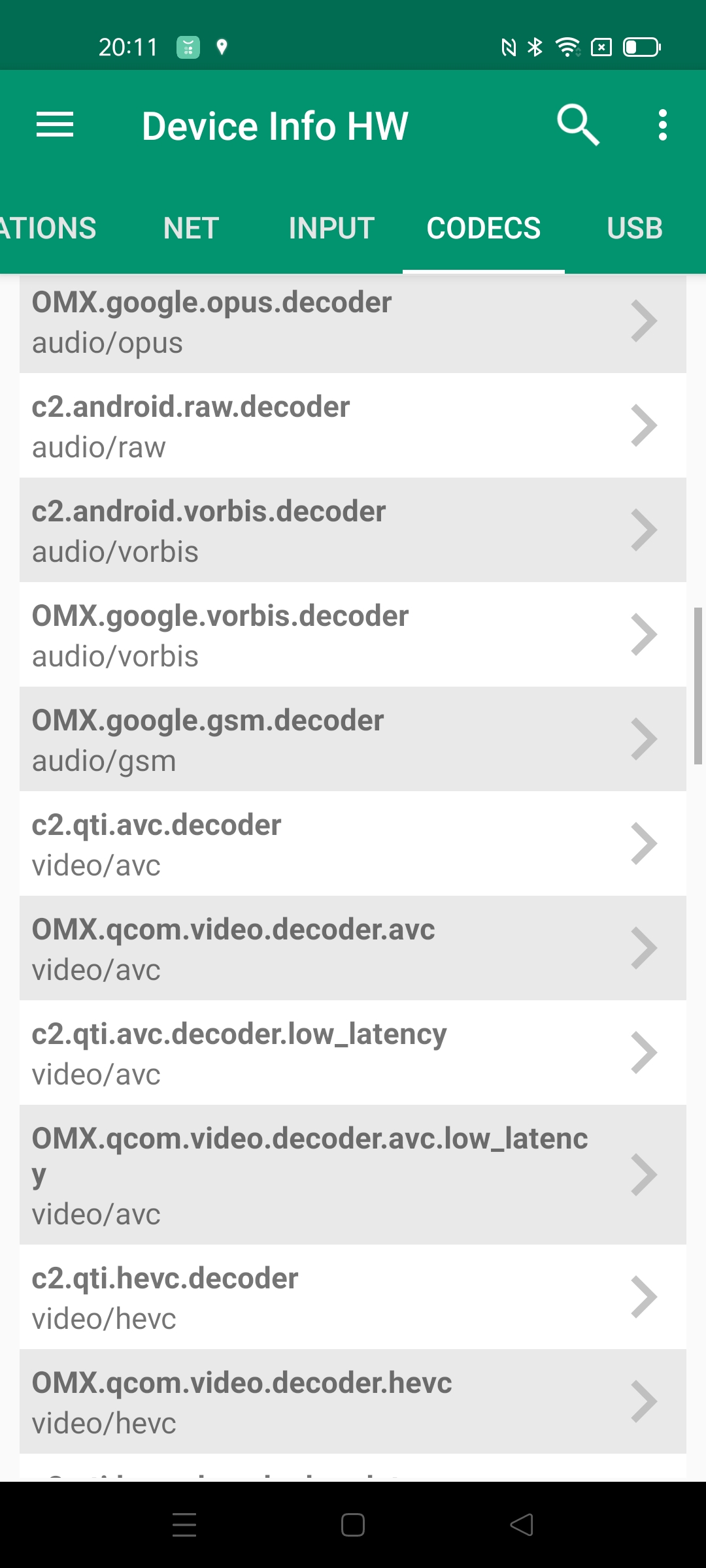Image resolution: width=706 pixels, height=1568 pixels.
Task: Switch to the NET tab
Action: (191, 229)
